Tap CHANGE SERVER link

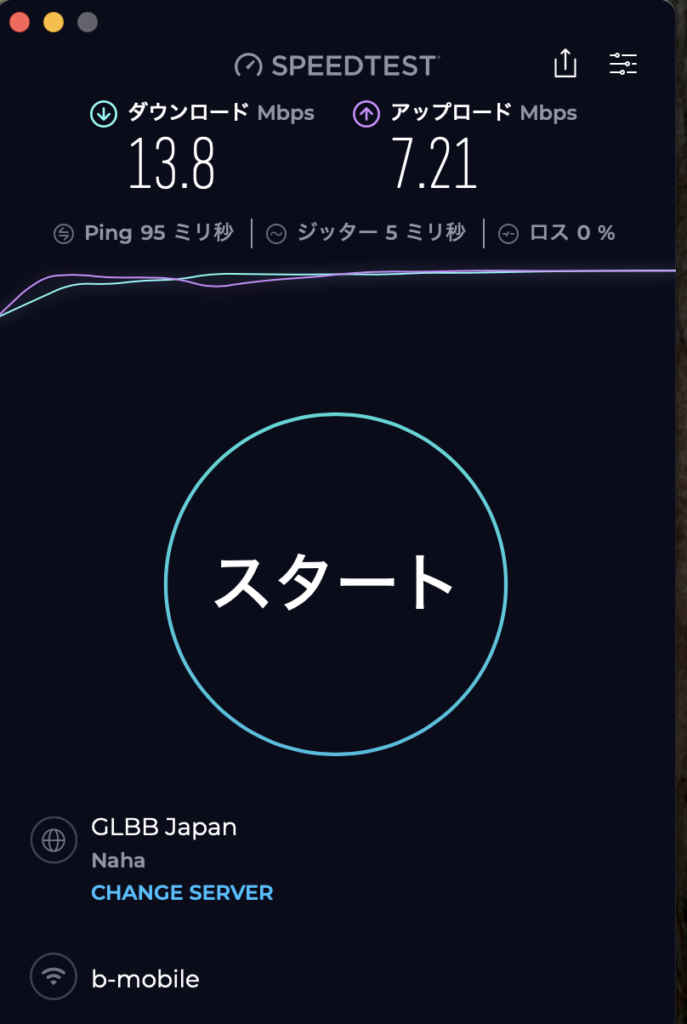coord(182,892)
